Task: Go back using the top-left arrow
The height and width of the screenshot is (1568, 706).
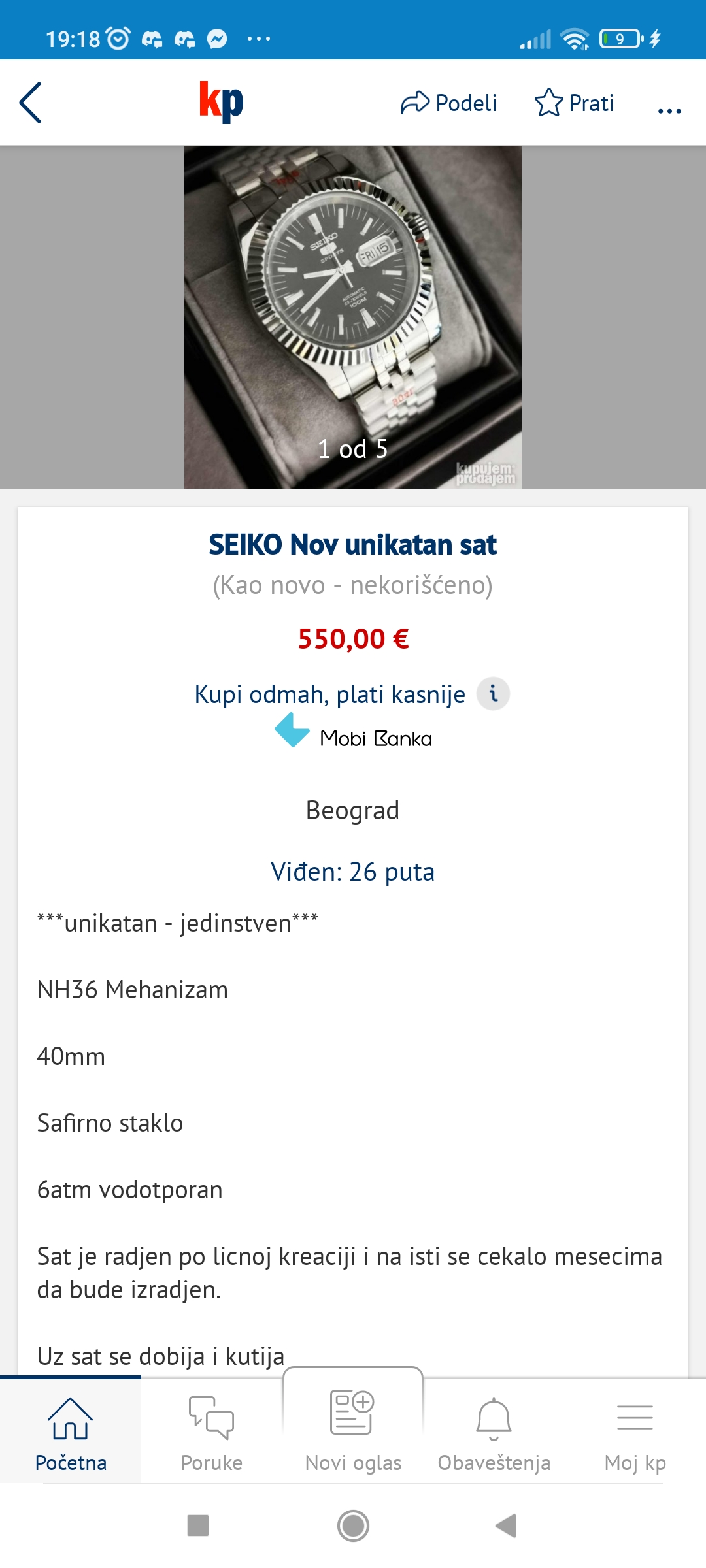Action: (31, 103)
